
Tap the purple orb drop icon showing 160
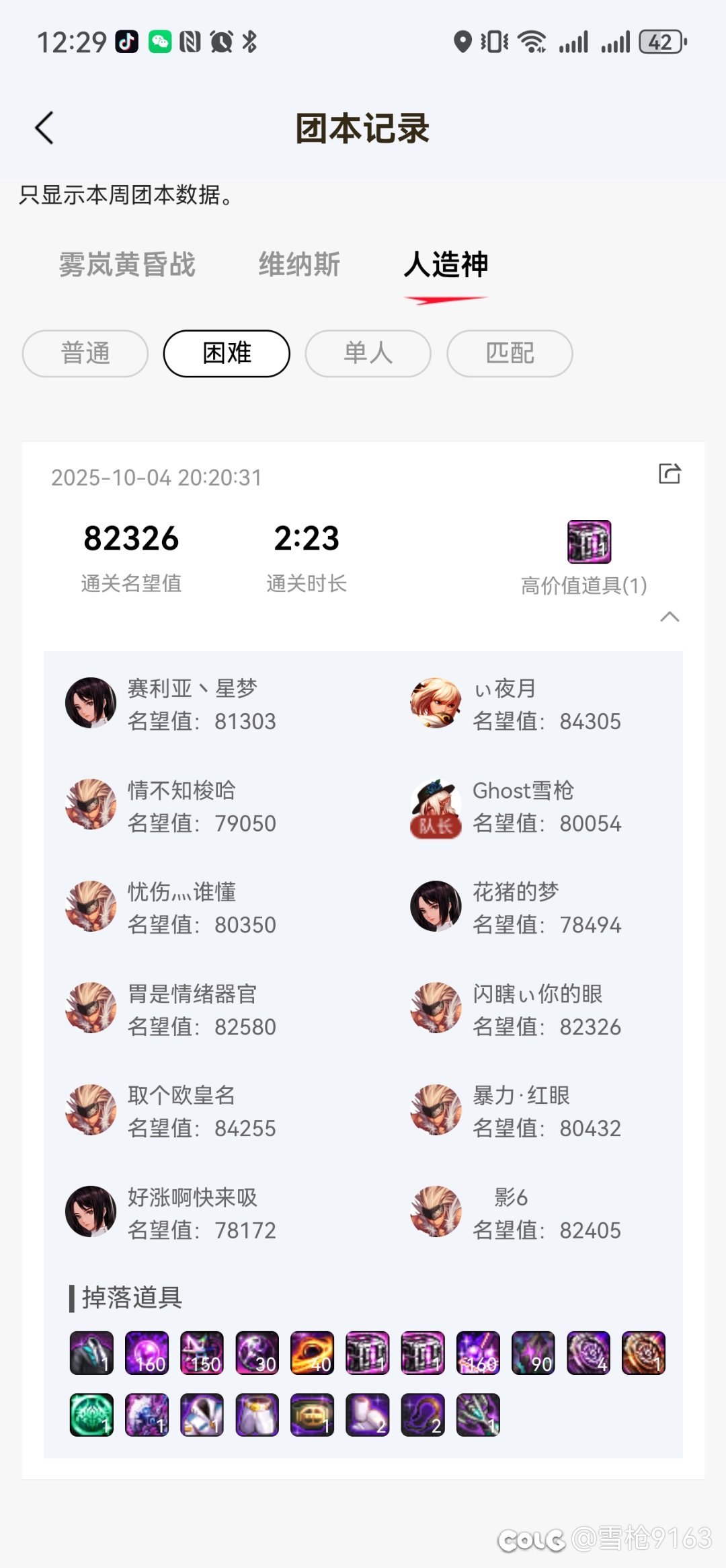pyautogui.click(x=147, y=1352)
